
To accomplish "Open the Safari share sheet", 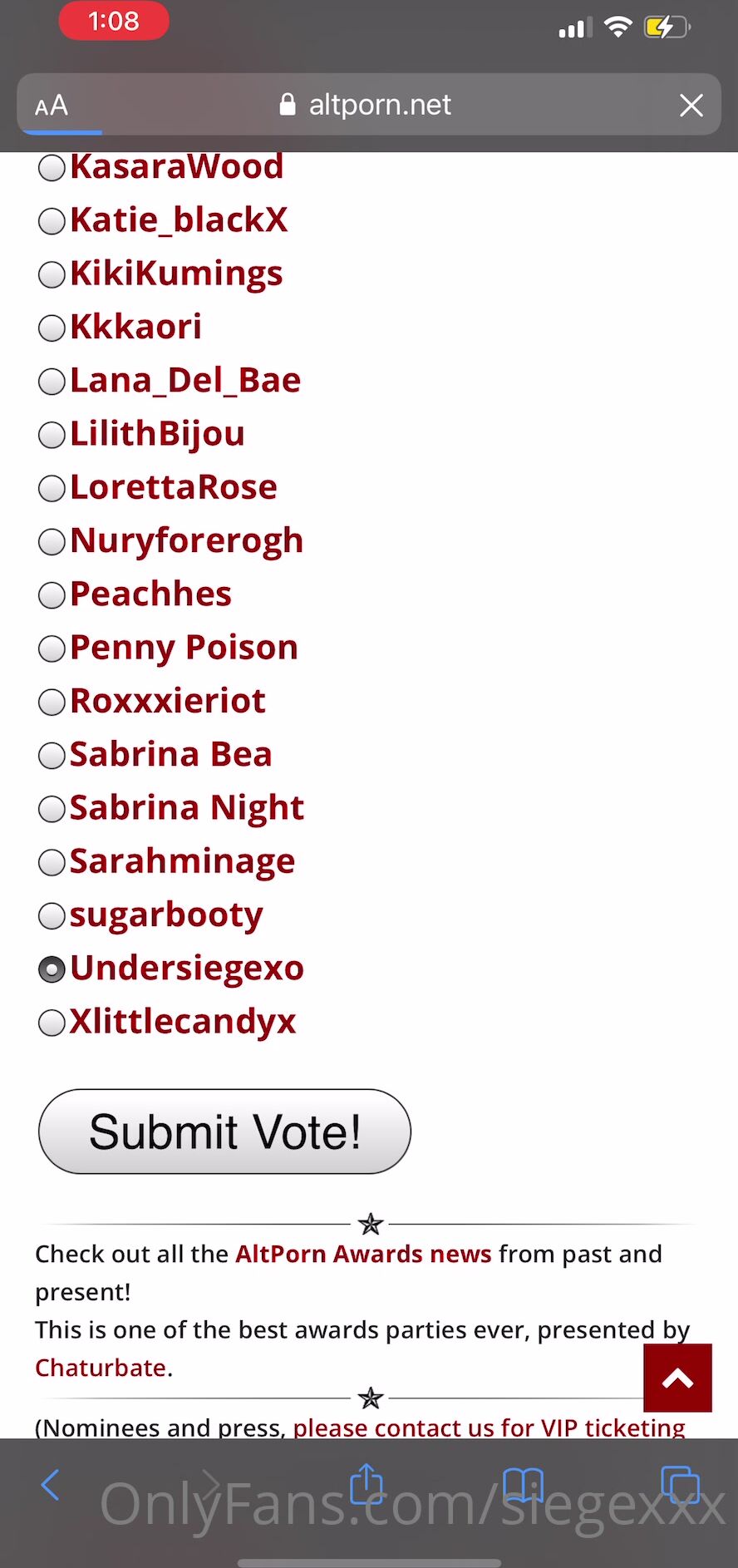I will [367, 1485].
